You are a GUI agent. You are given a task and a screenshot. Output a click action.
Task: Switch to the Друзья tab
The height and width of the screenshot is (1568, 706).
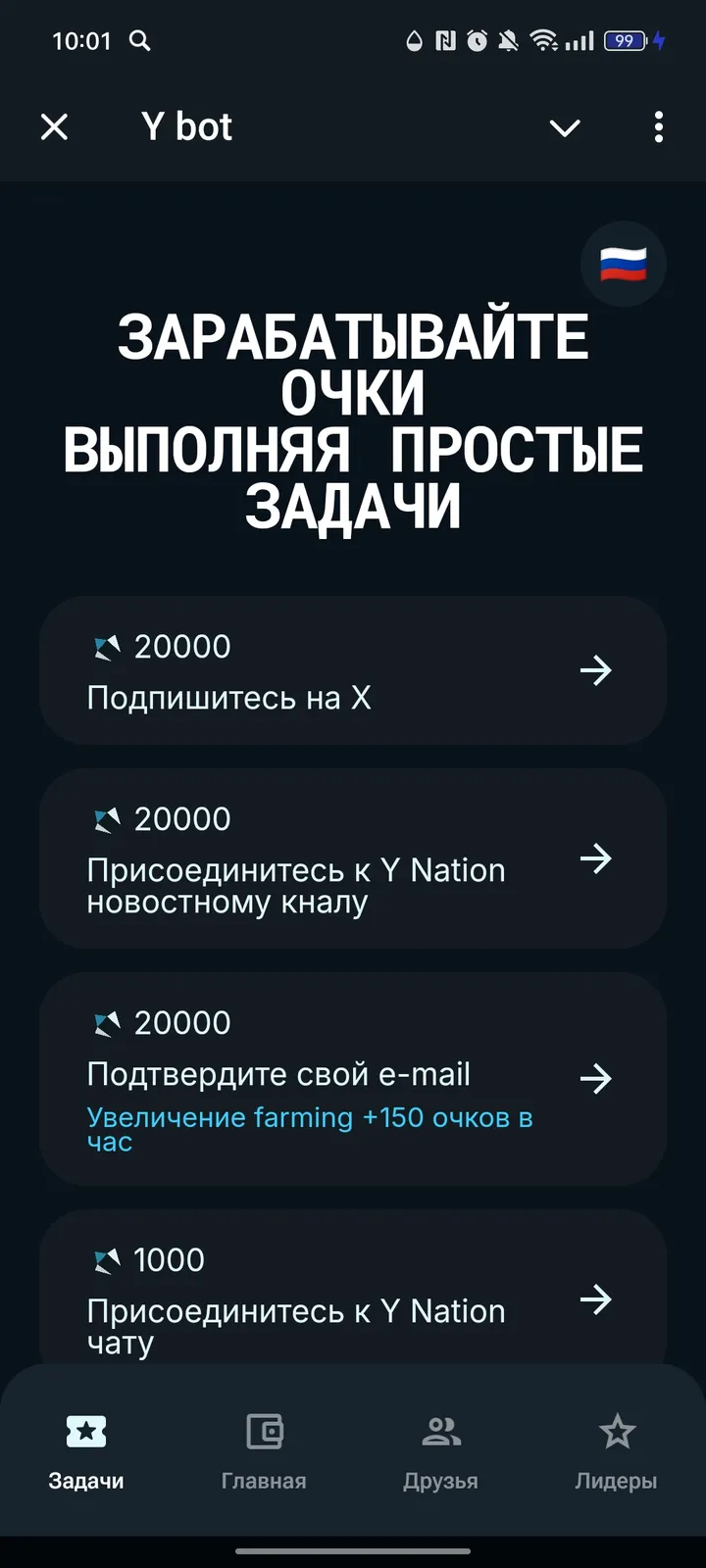click(x=440, y=1455)
